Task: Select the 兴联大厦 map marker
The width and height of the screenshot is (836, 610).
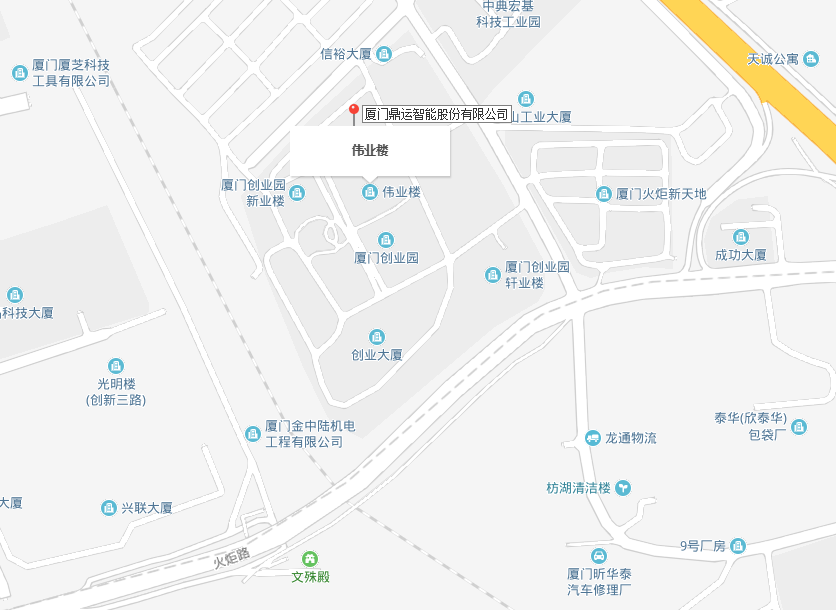Action: (x=109, y=508)
